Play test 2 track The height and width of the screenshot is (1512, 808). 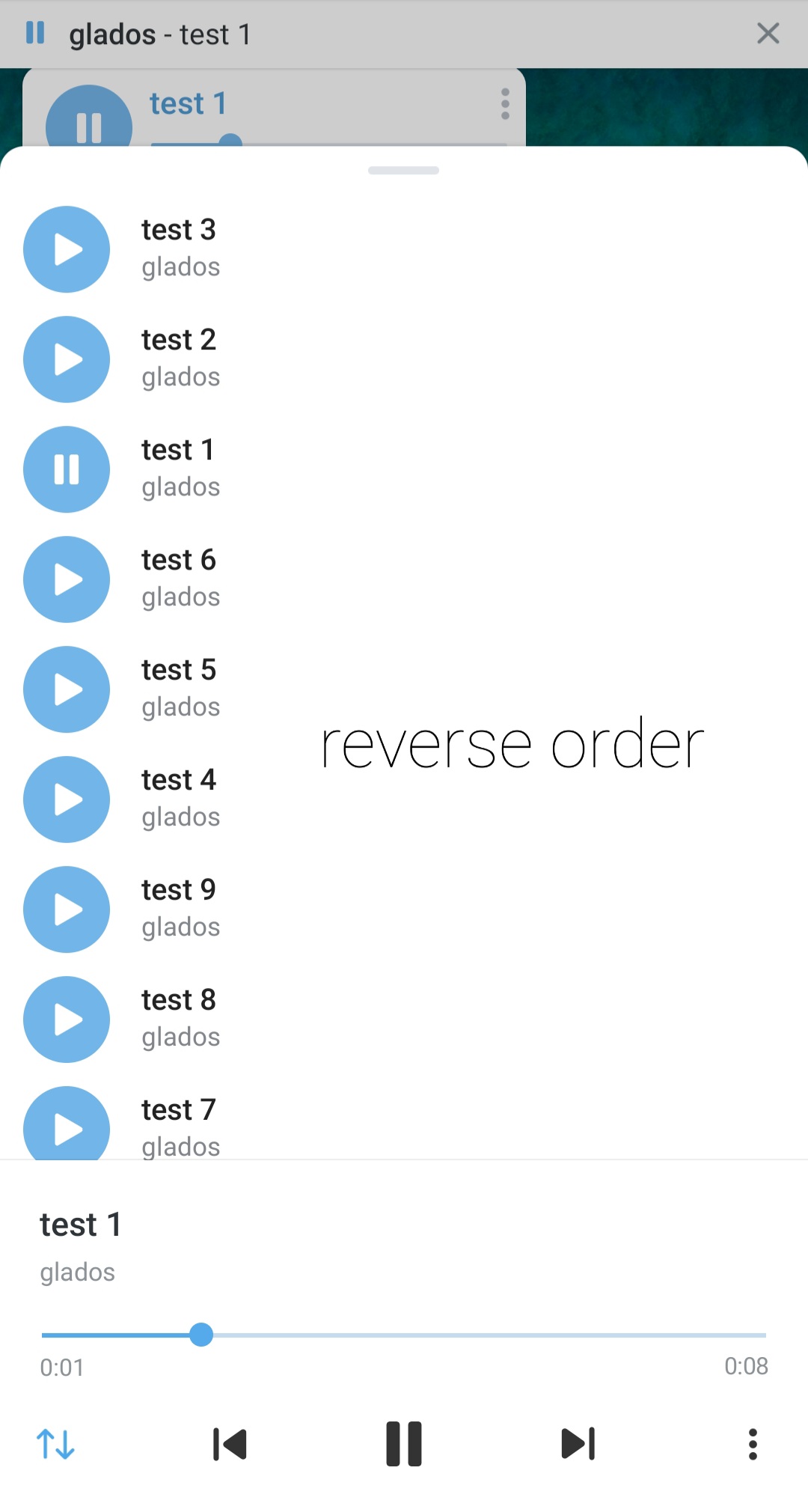[x=67, y=359]
